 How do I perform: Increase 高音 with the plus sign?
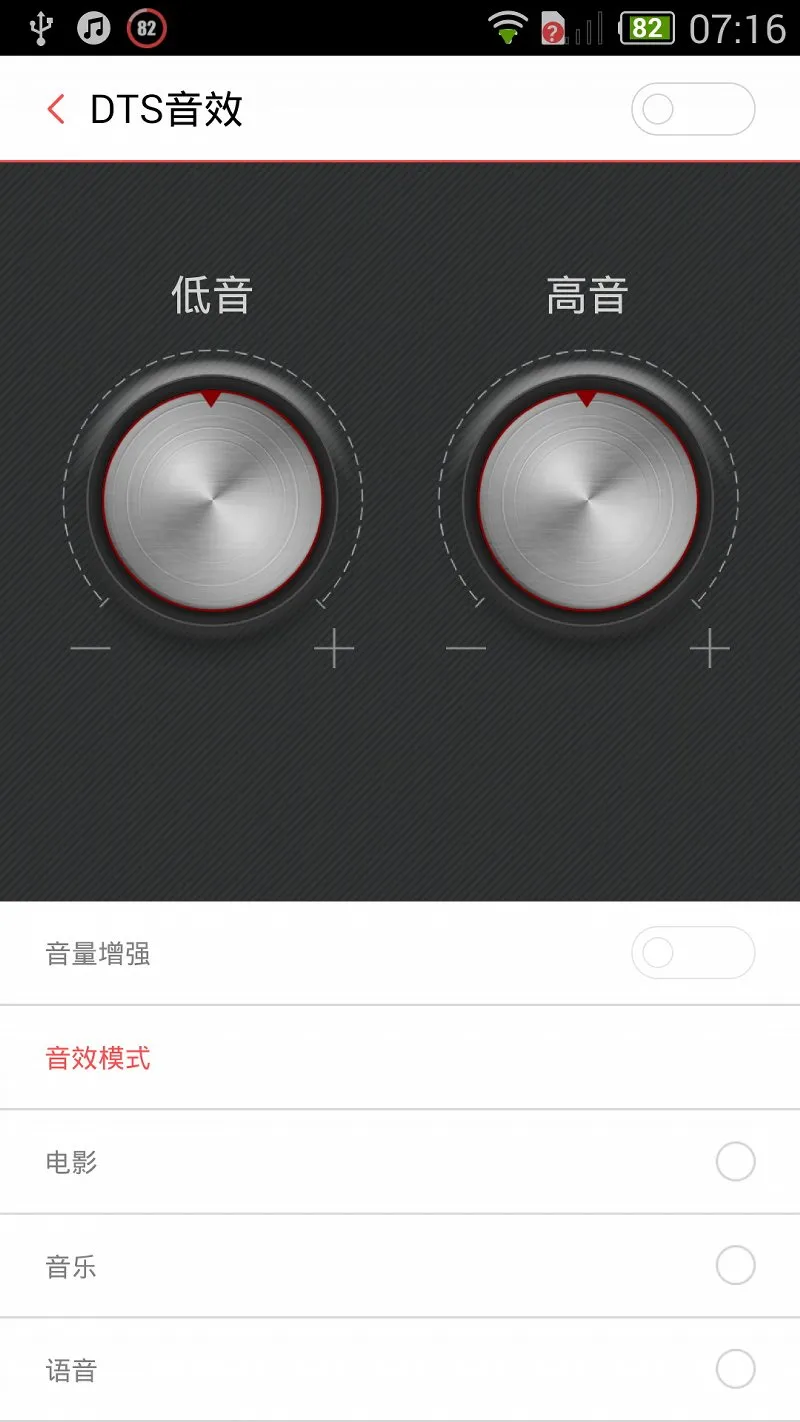click(709, 649)
